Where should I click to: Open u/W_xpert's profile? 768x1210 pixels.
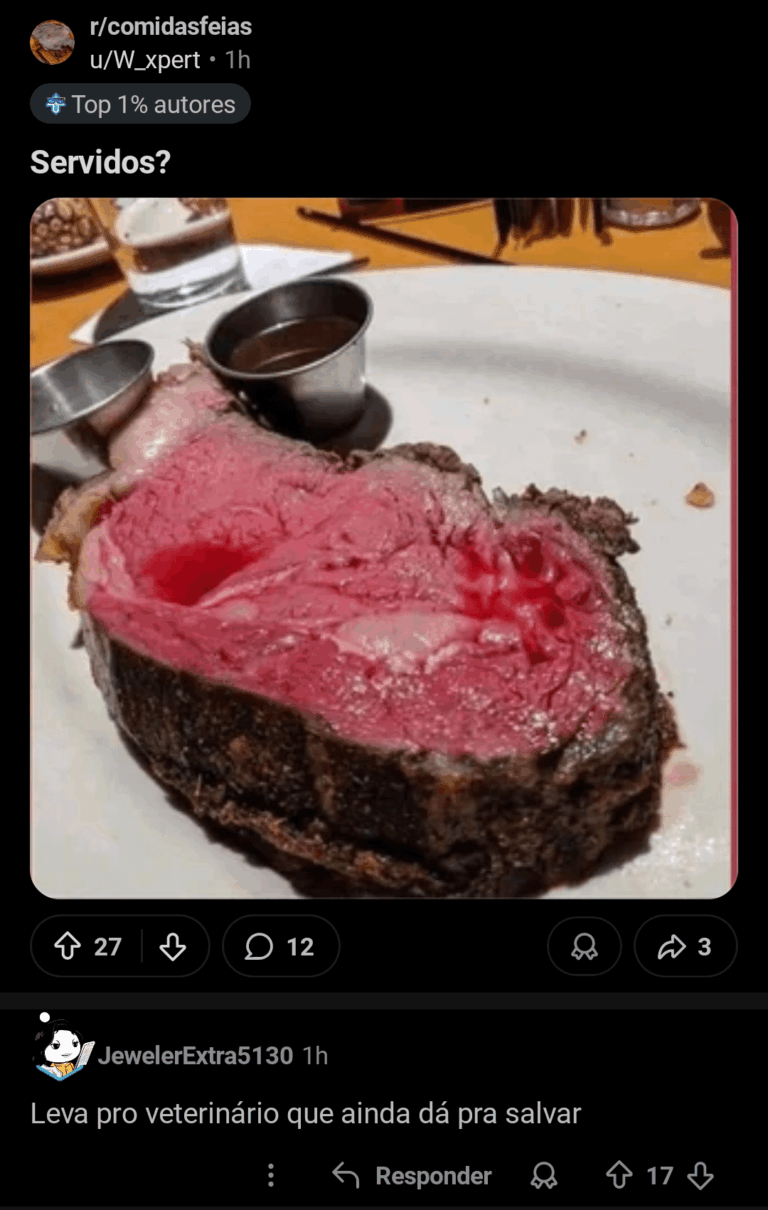tap(145, 60)
